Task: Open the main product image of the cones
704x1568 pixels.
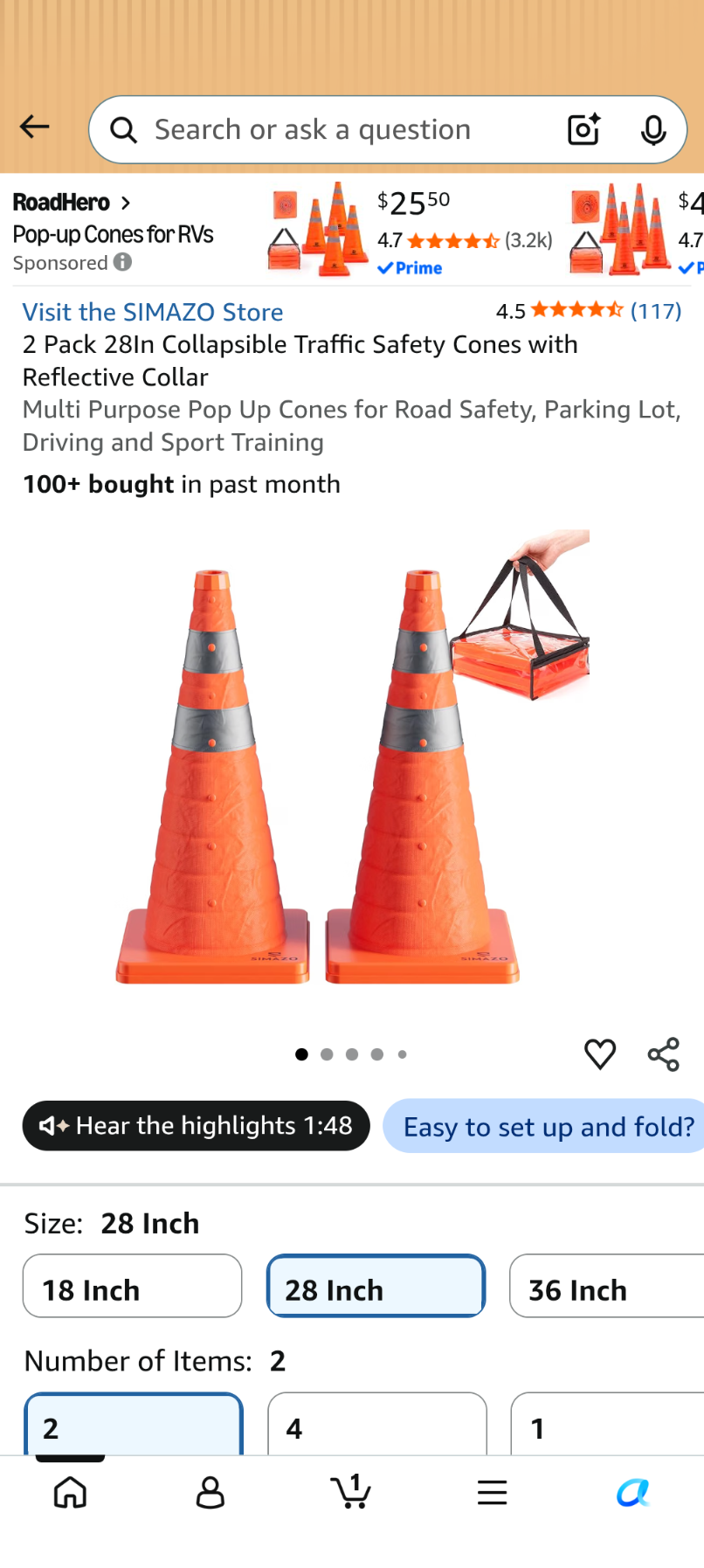Action: tap(352, 757)
